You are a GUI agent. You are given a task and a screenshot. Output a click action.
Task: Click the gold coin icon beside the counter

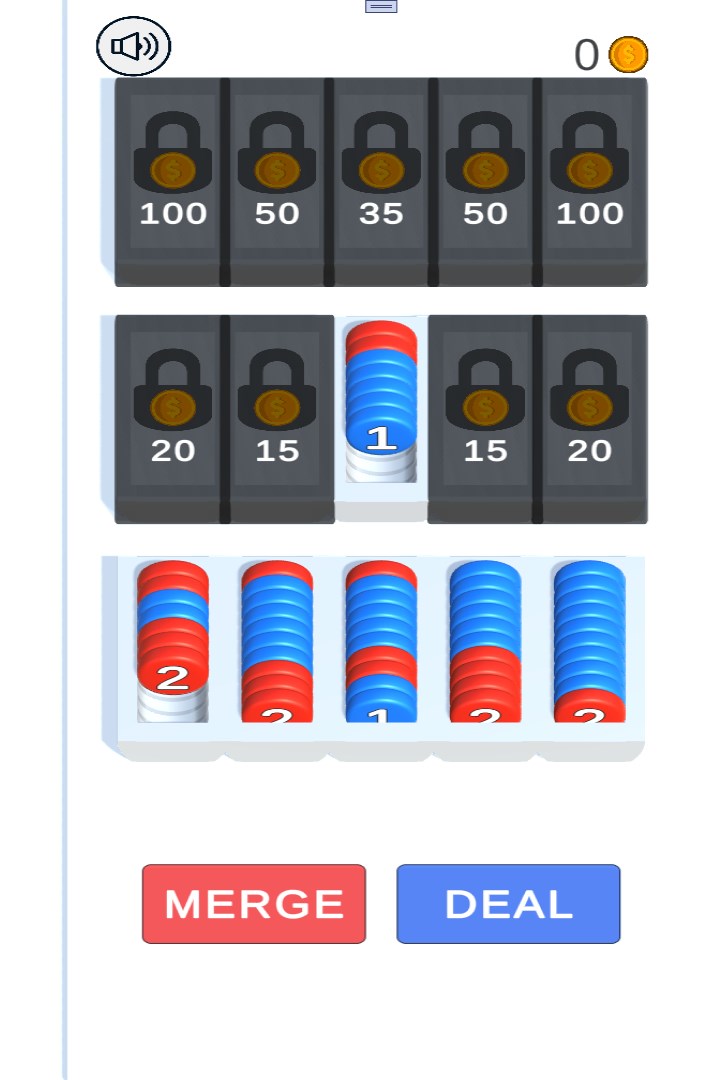[x=627, y=55]
